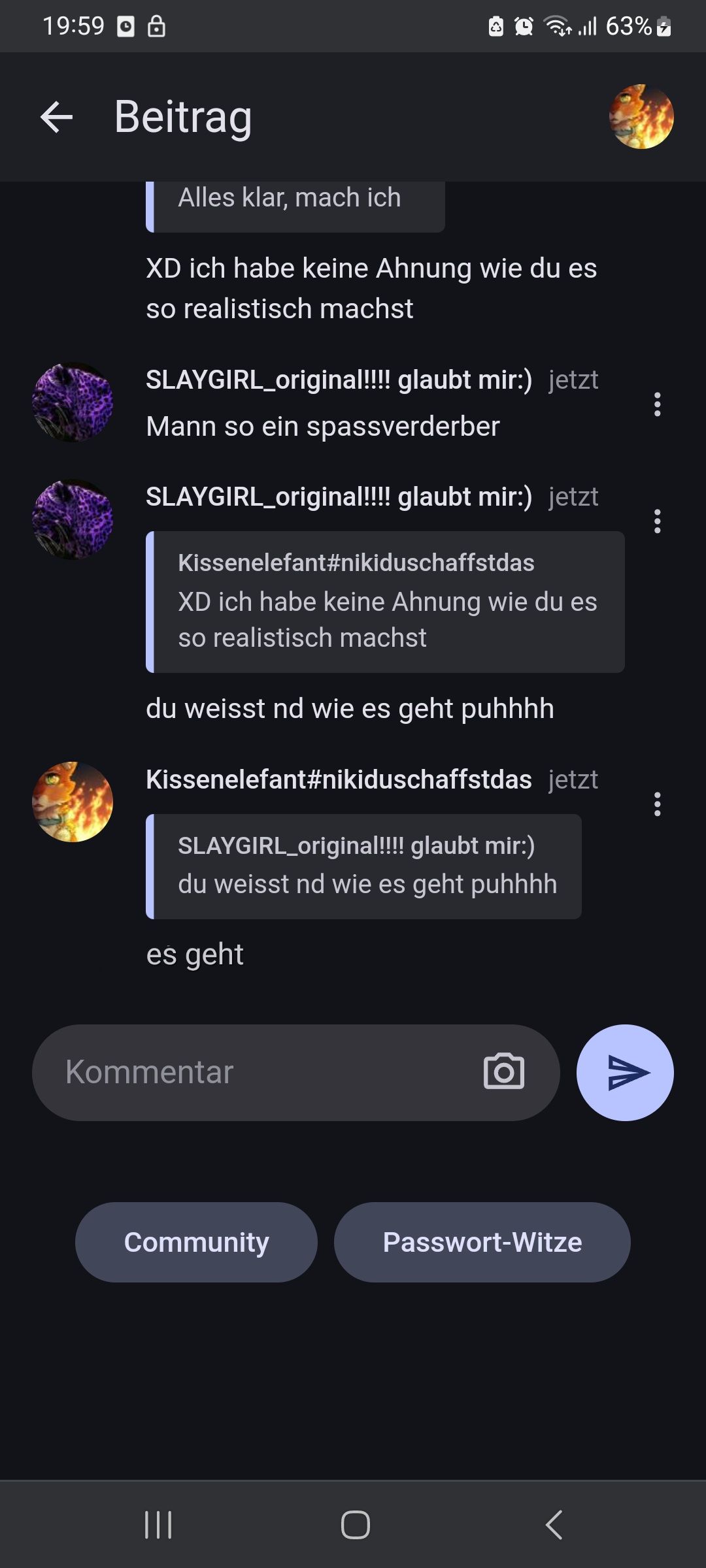
Task: Send the comment
Action: 625,1073
